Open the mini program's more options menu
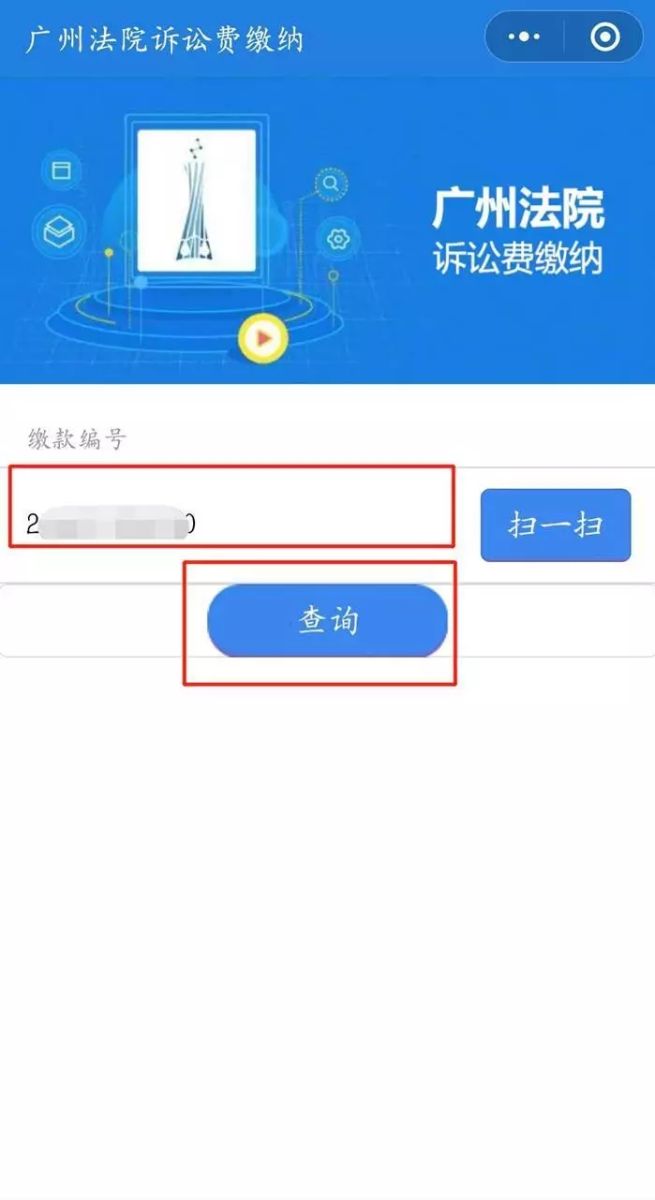The image size is (655, 1200). coord(524,38)
